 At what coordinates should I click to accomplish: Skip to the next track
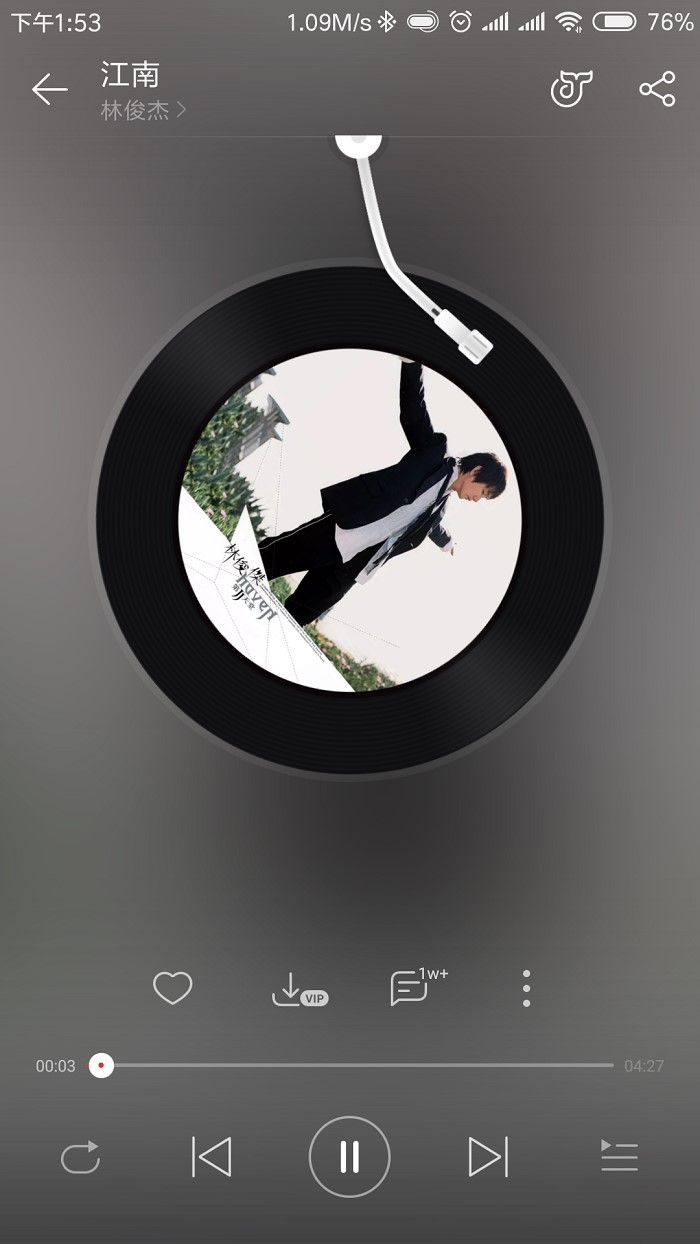click(488, 1157)
